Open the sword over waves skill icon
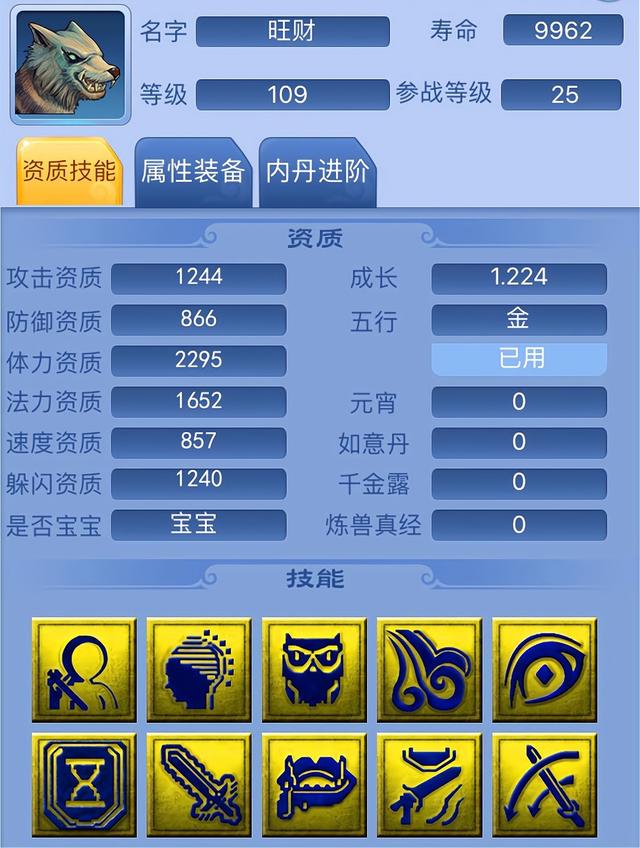Image resolution: width=640 pixels, height=848 pixels. (429, 784)
